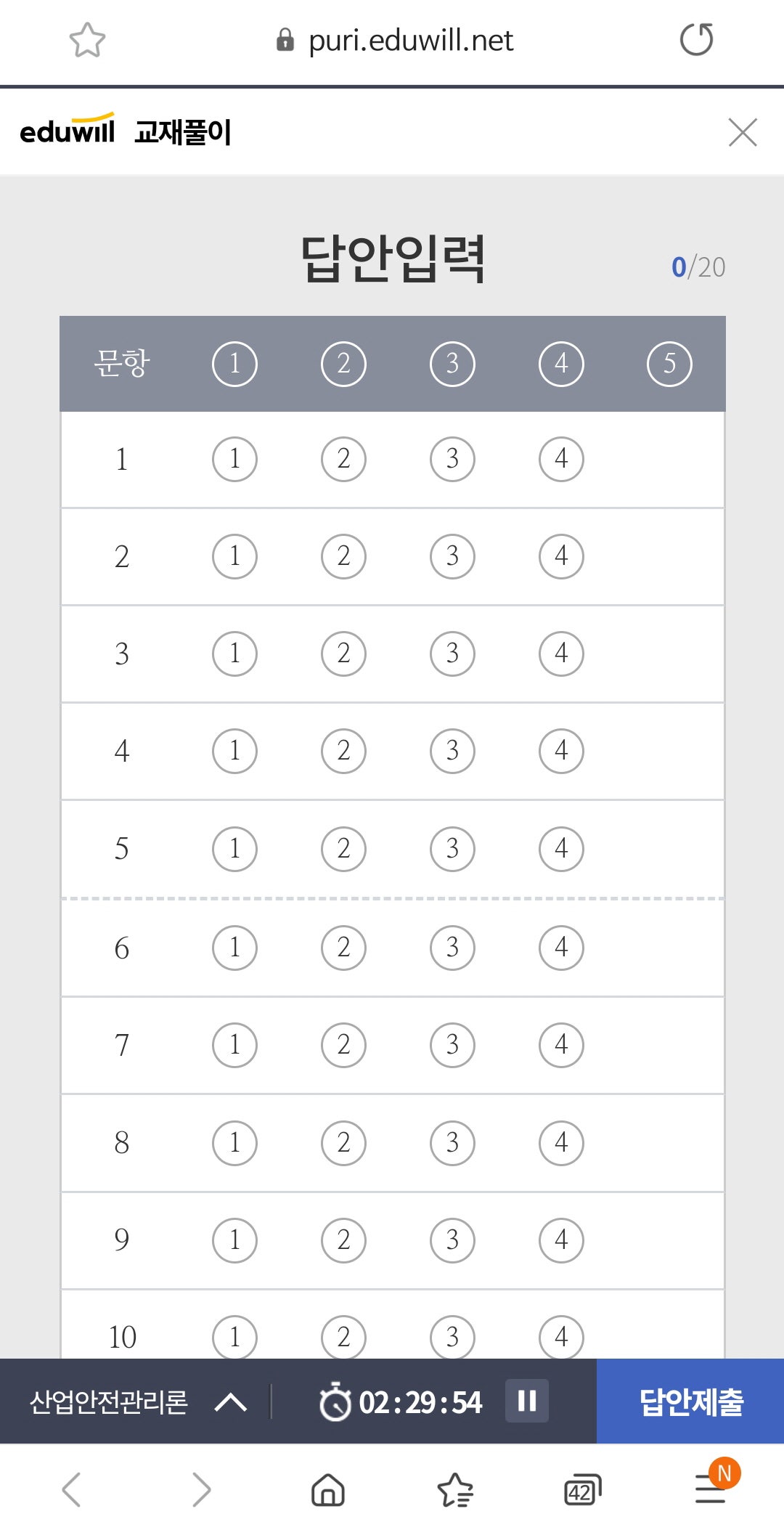Choose option 4 for question 10
The height and width of the screenshot is (1530, 784).
[561, 1337]
